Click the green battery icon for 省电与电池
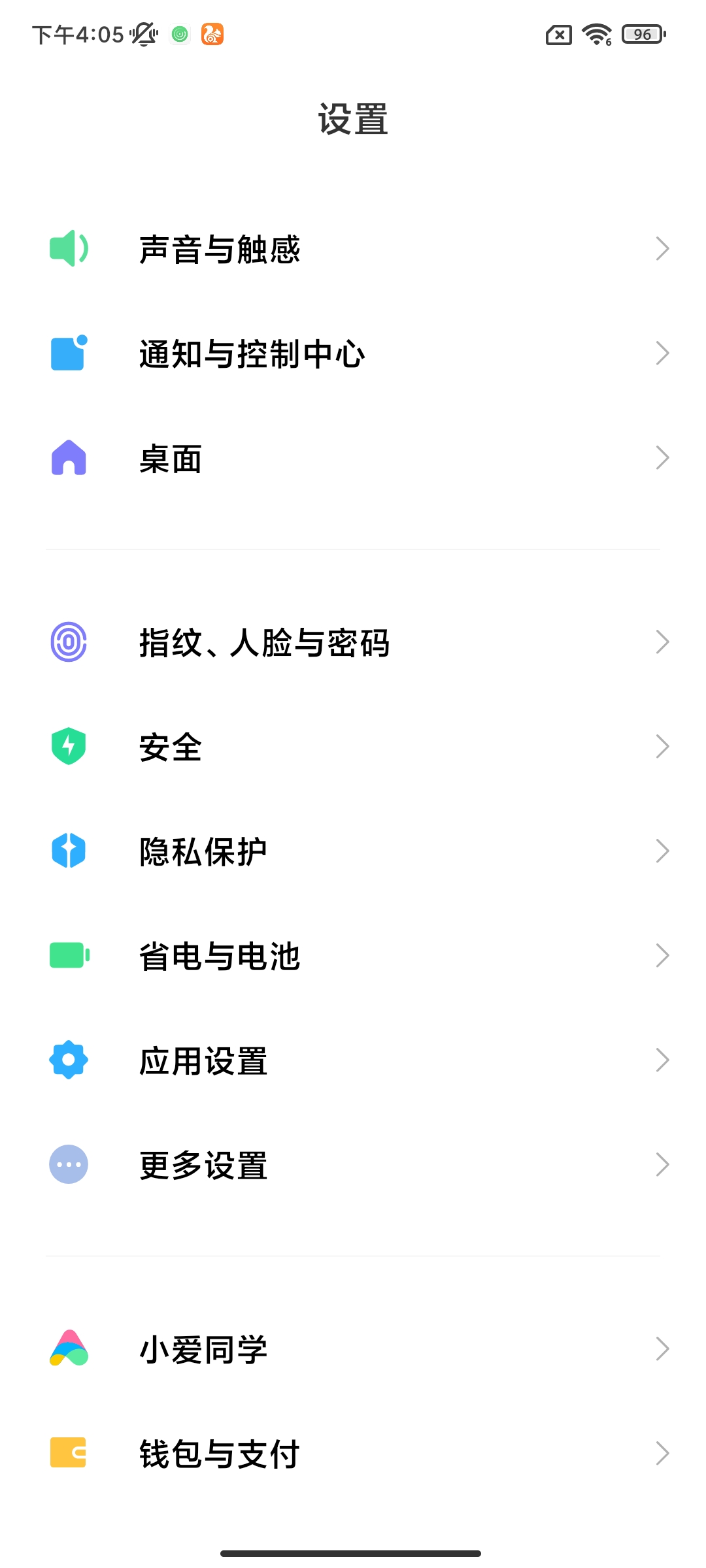Viewport: 706px width, 1568px height. 69,956
